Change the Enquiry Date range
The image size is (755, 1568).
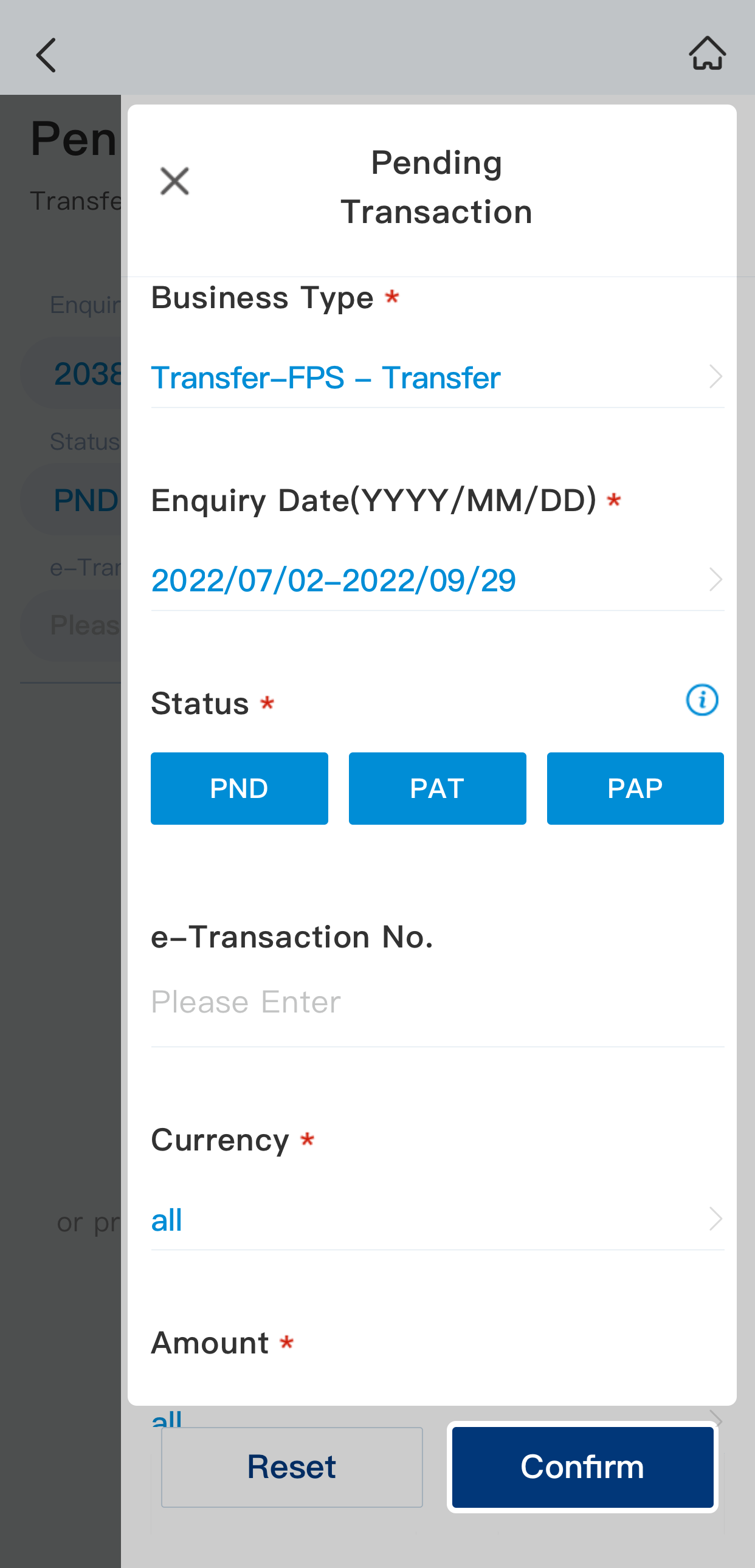[436, 580]
